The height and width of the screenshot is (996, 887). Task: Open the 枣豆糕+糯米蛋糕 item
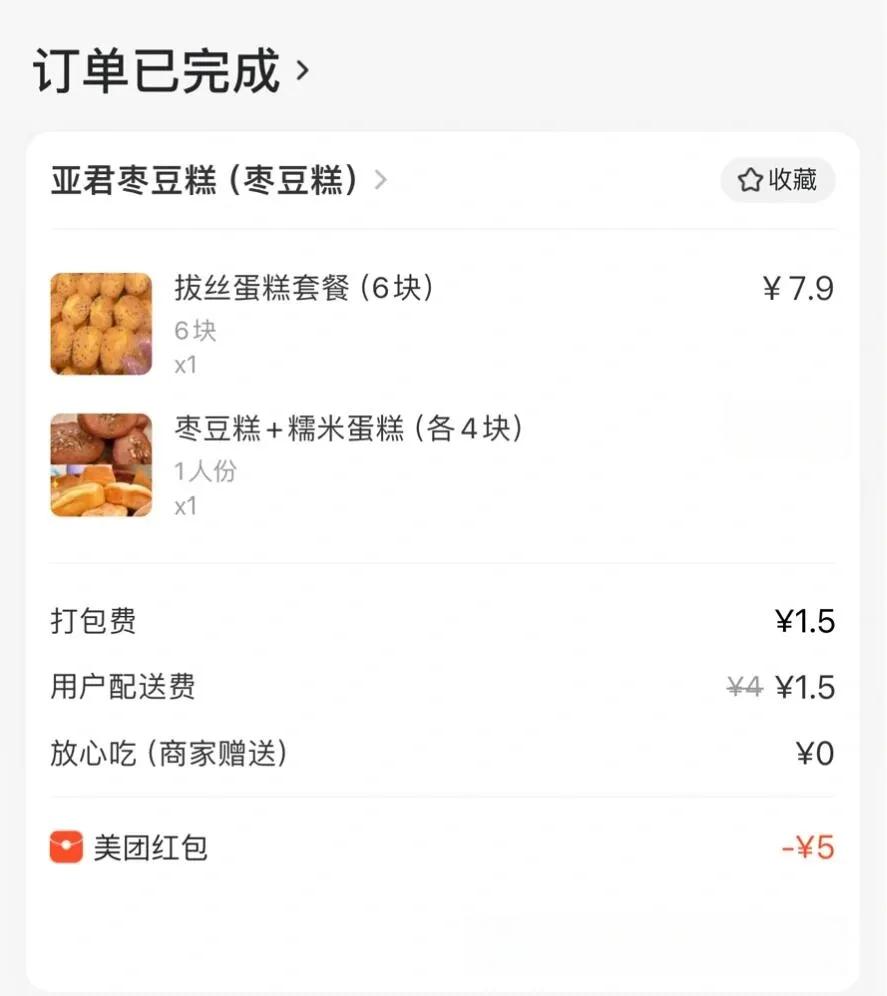[x=348, y=430]
